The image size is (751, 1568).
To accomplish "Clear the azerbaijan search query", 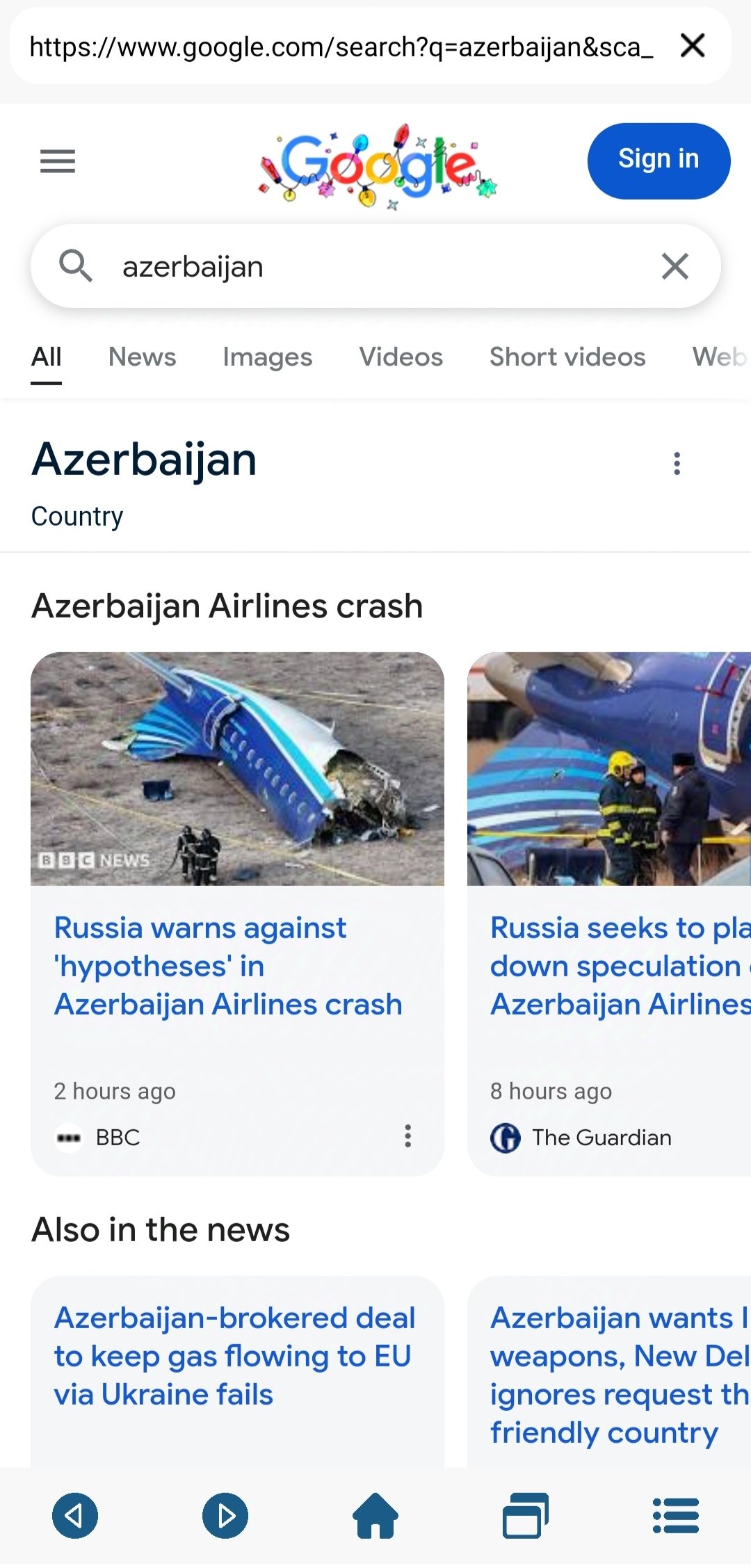I will (x=675, y=266).
